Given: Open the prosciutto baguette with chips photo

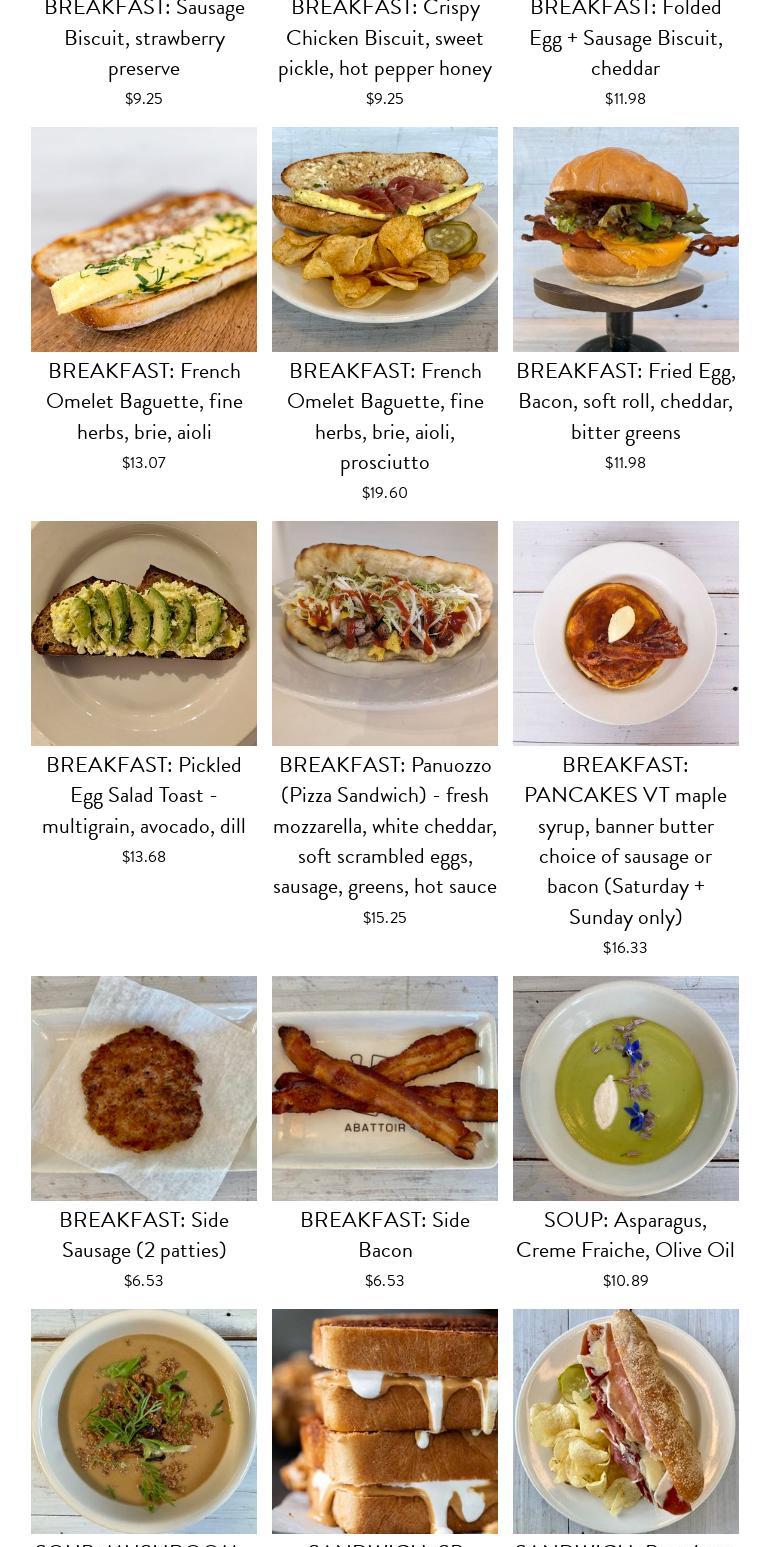Looking at the screenshot, I should (x=625, y=1420).
